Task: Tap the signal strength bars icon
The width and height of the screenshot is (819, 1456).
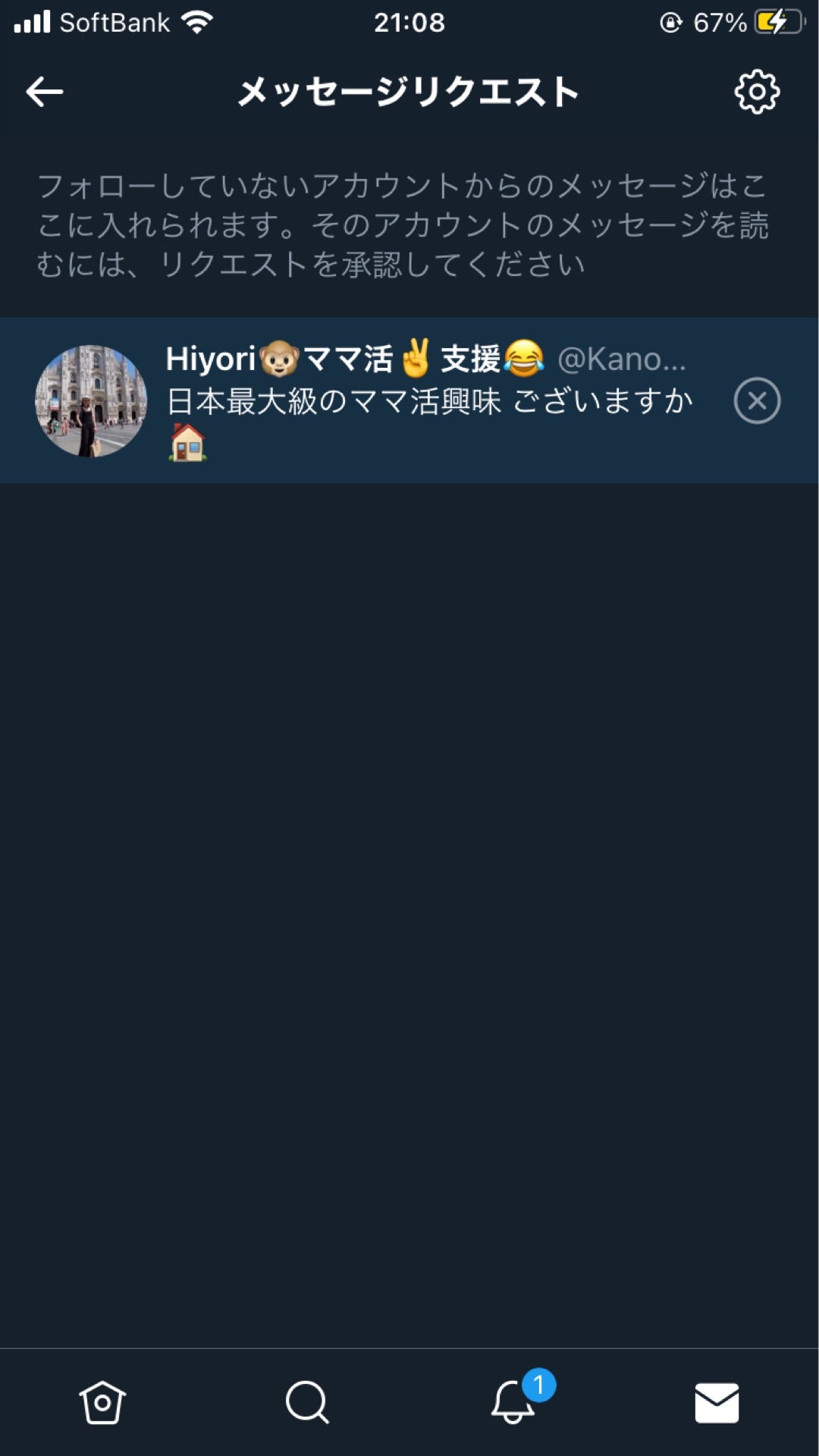Action: [32, 21]
